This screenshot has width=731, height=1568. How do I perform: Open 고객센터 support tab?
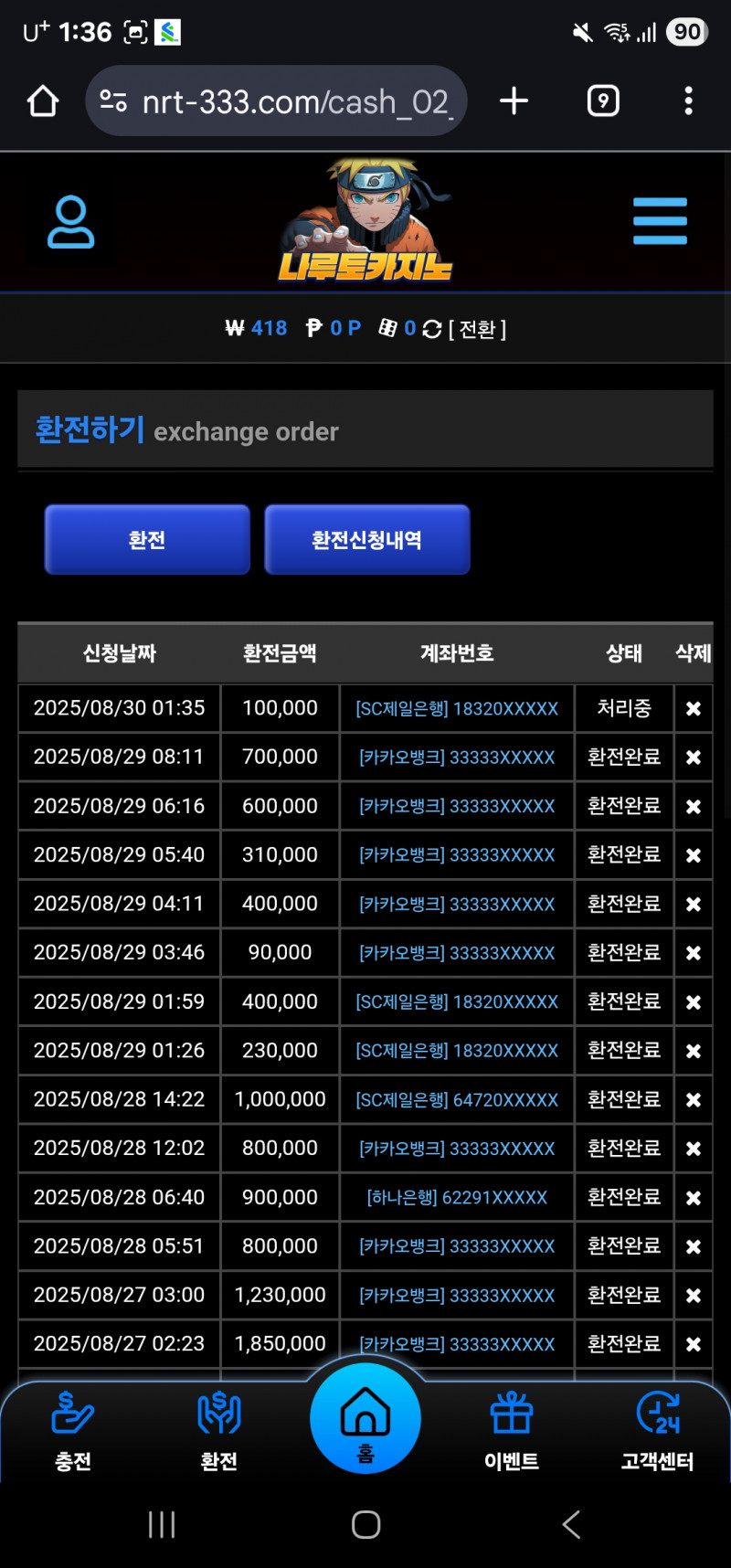[657, 1430]
